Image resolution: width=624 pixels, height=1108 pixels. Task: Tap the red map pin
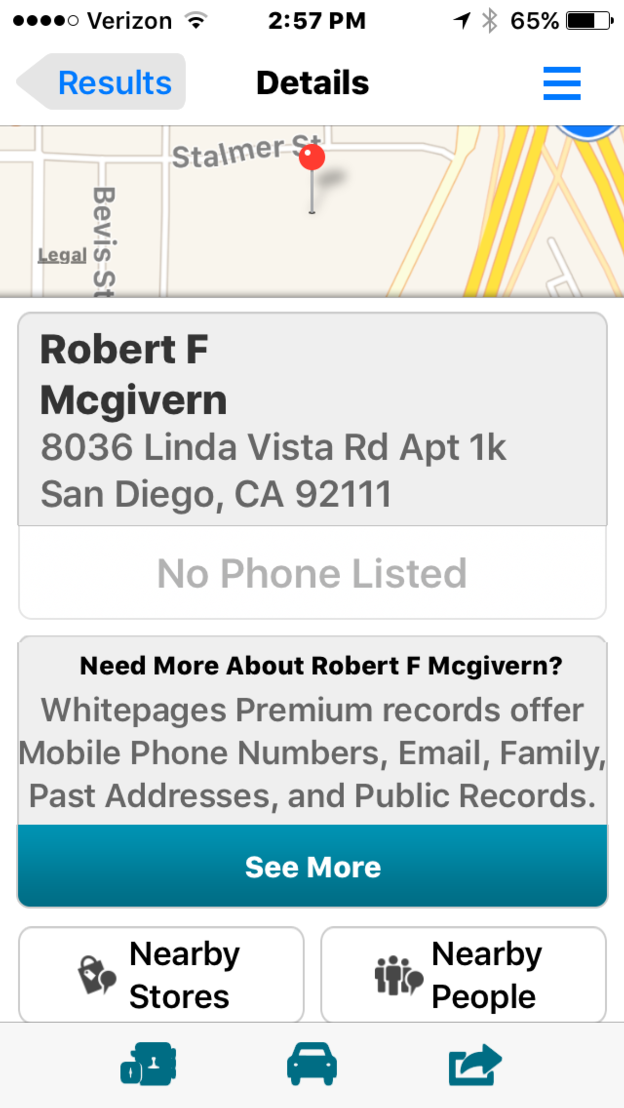click(x=312, y=177)
